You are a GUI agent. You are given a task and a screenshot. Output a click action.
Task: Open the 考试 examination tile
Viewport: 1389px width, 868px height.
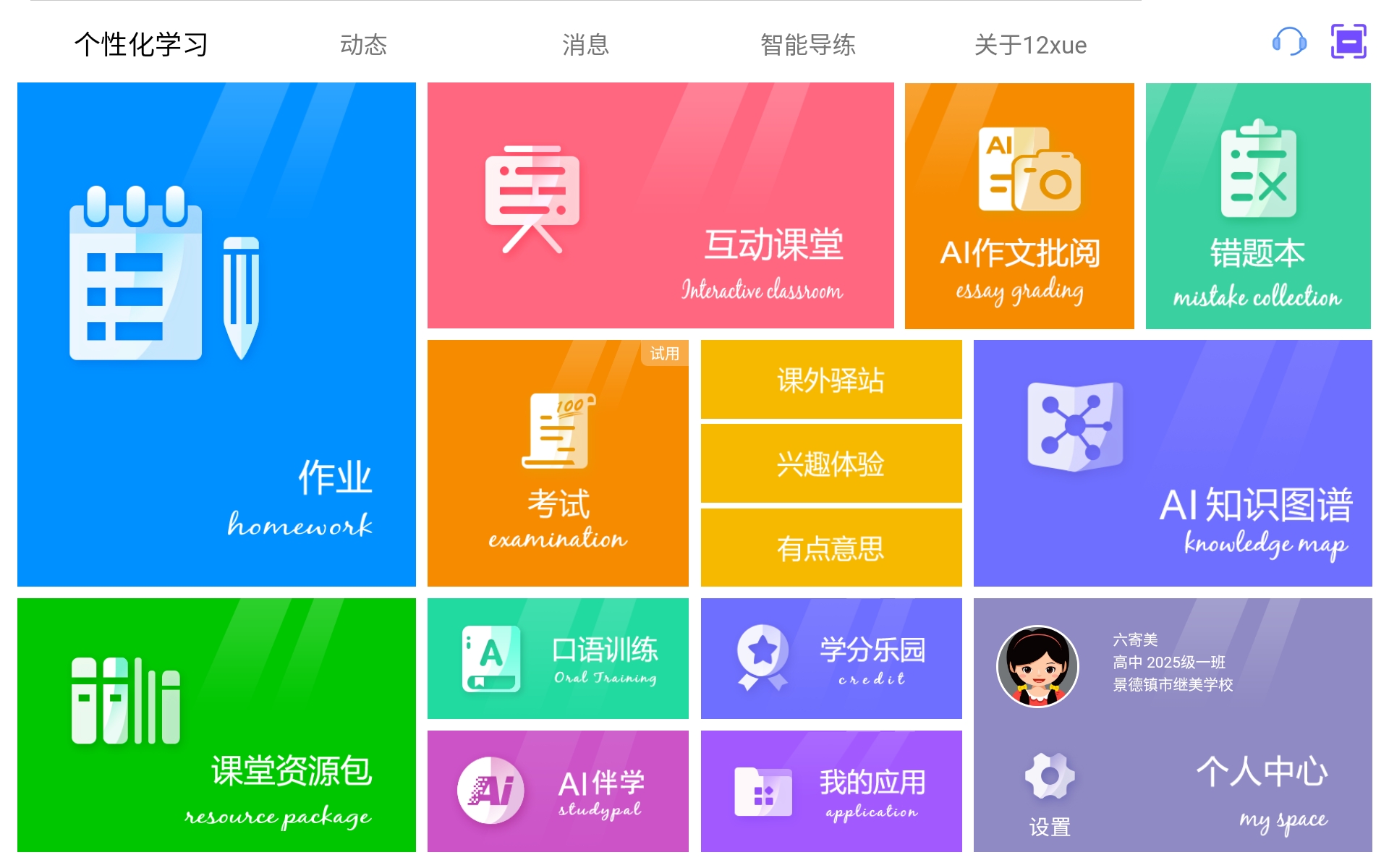[558, 463]
